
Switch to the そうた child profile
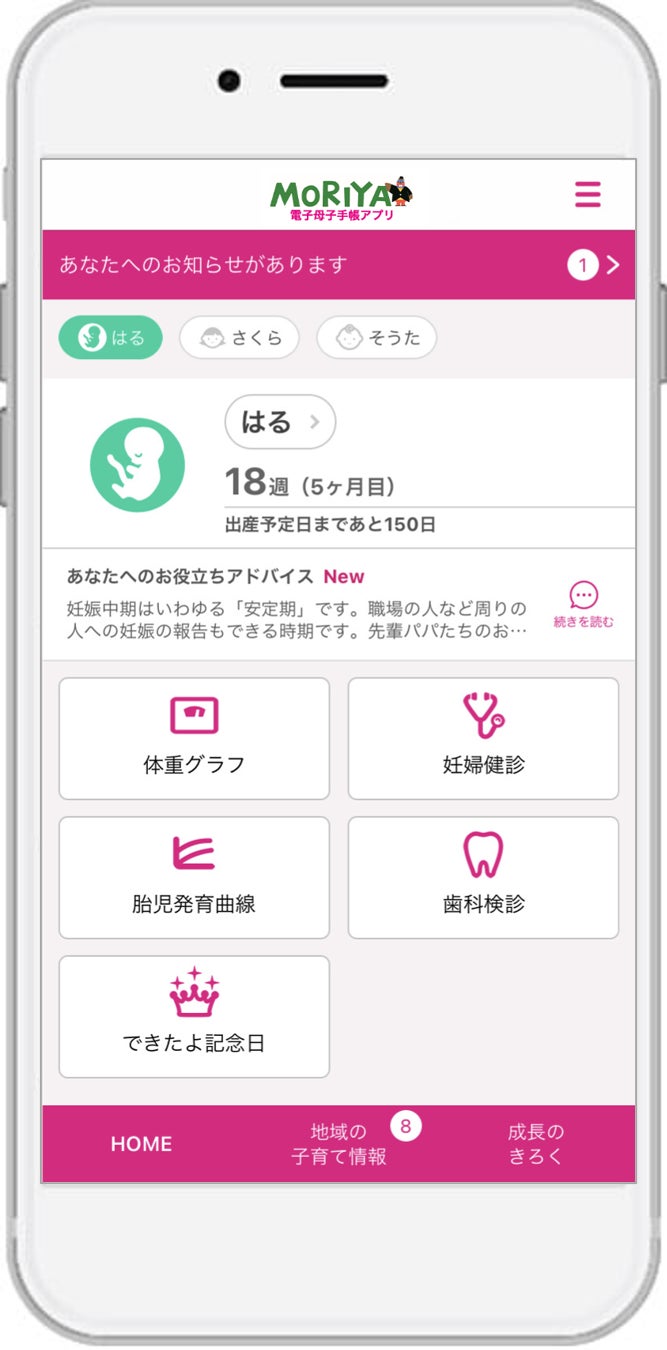(x=376, y=338)
